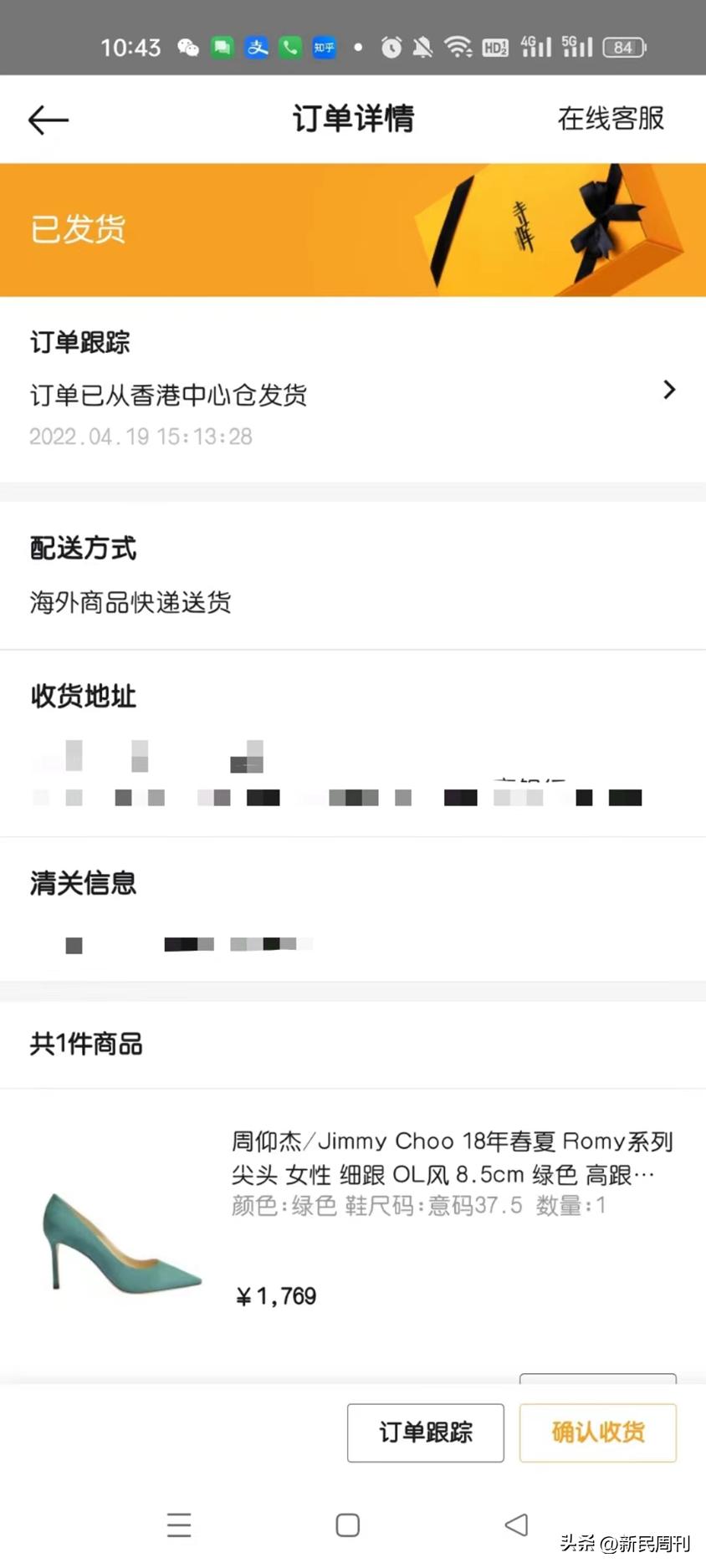The width and height of the screenshot is (706, 1568).
Task: Select the Wi-Fi icon in status bar
Action: tap(458, 48)
